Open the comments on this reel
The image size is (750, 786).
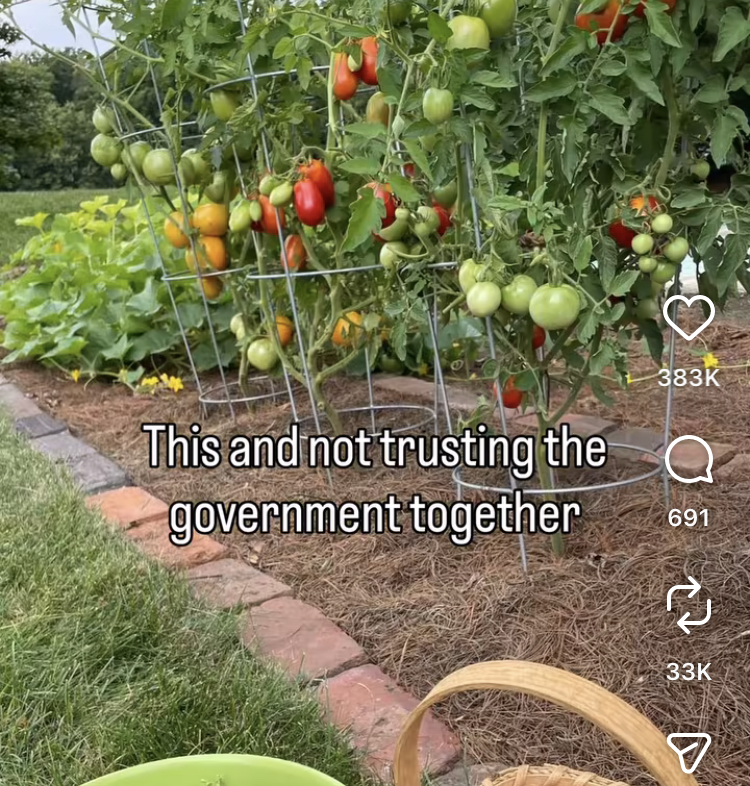(689, 459)
